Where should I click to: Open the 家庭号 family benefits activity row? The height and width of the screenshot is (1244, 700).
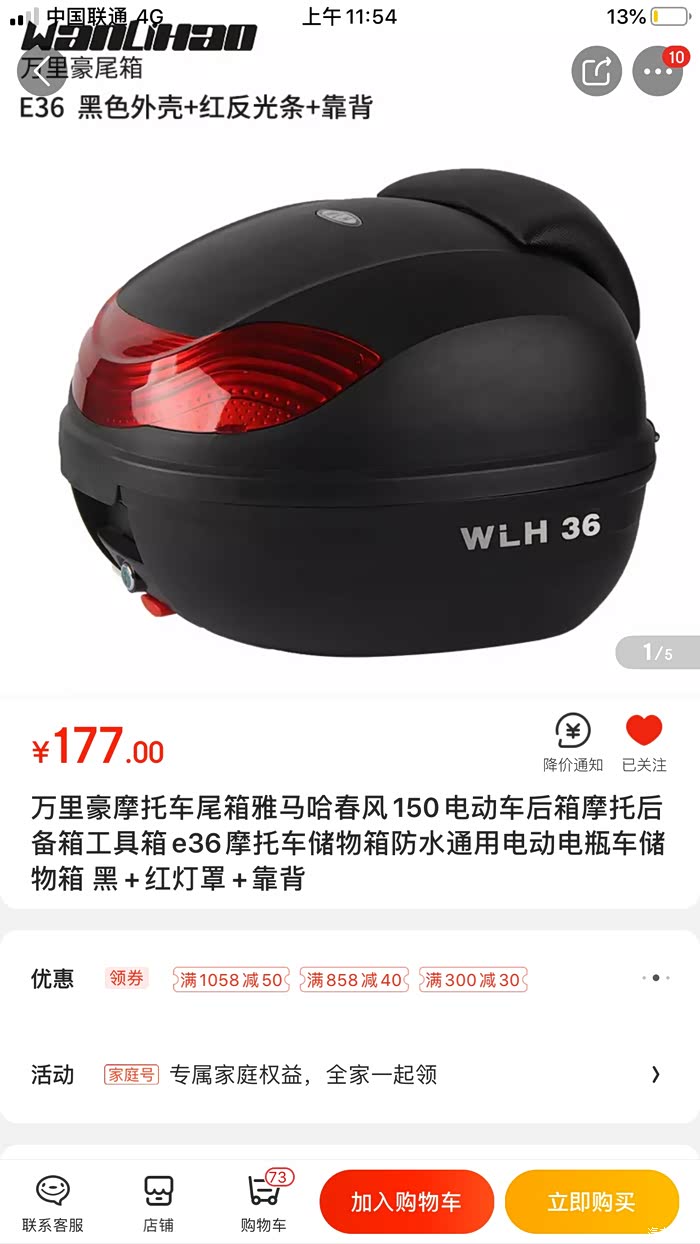[350, 1075]
